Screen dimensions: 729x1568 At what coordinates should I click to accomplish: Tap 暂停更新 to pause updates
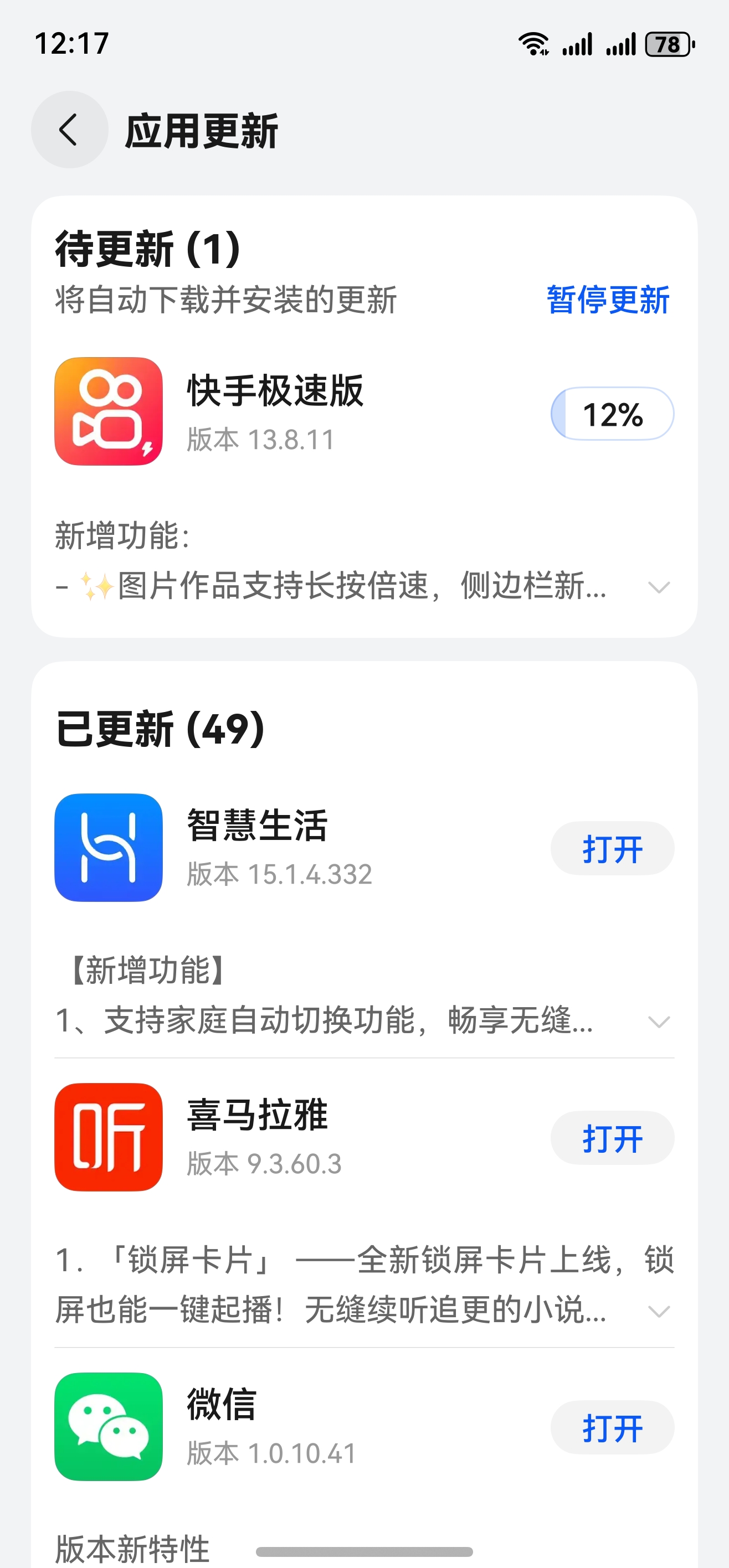click(x=607, y=300)
